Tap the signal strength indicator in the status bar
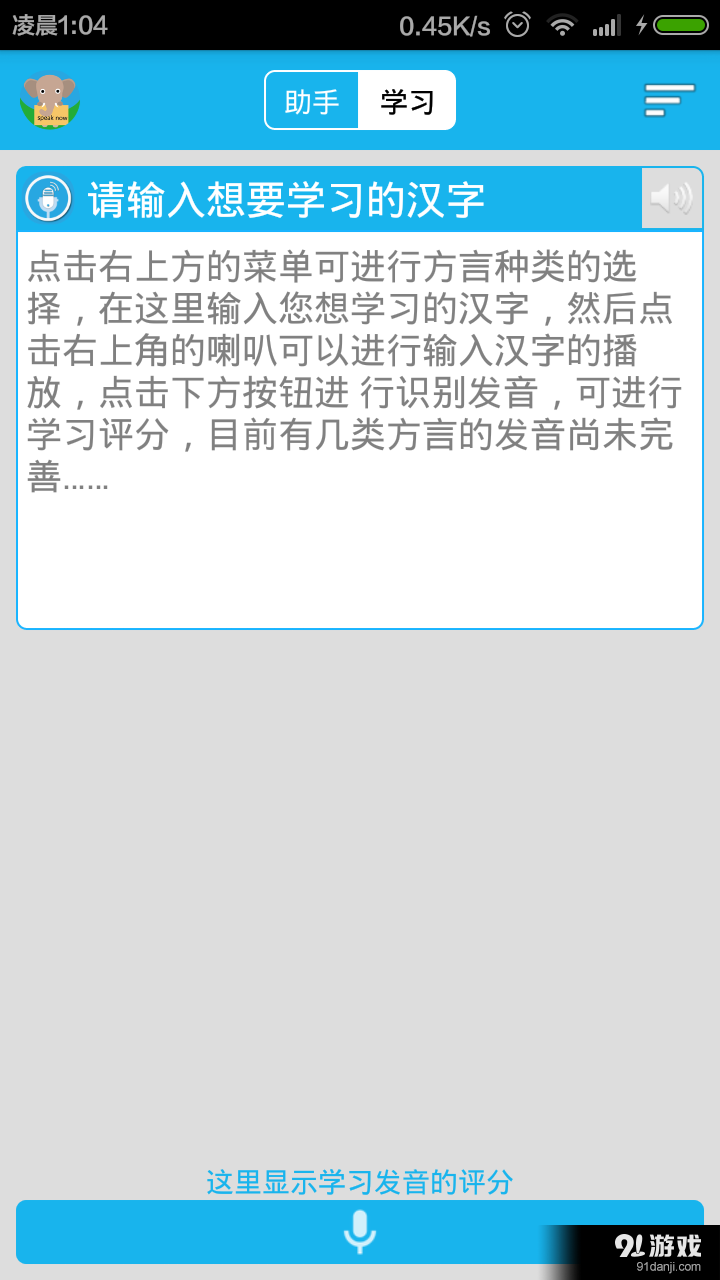The height and width of the screenshot is (1280, 720). click(x=607, y=24)
